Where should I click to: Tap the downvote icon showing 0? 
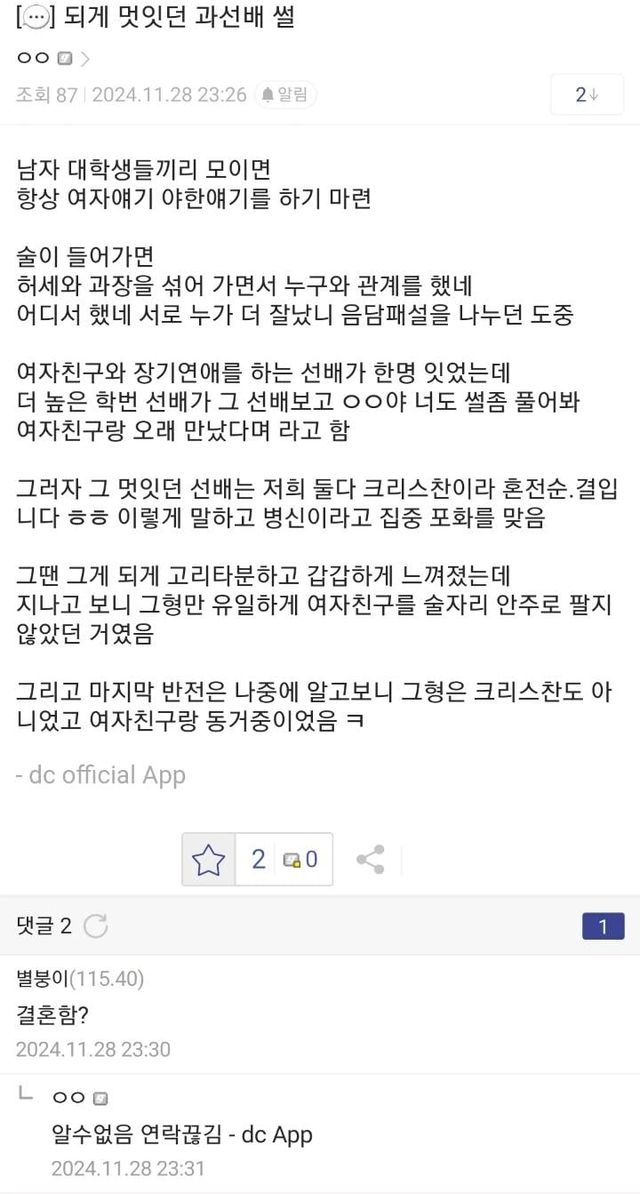click(x=301, y=860)
